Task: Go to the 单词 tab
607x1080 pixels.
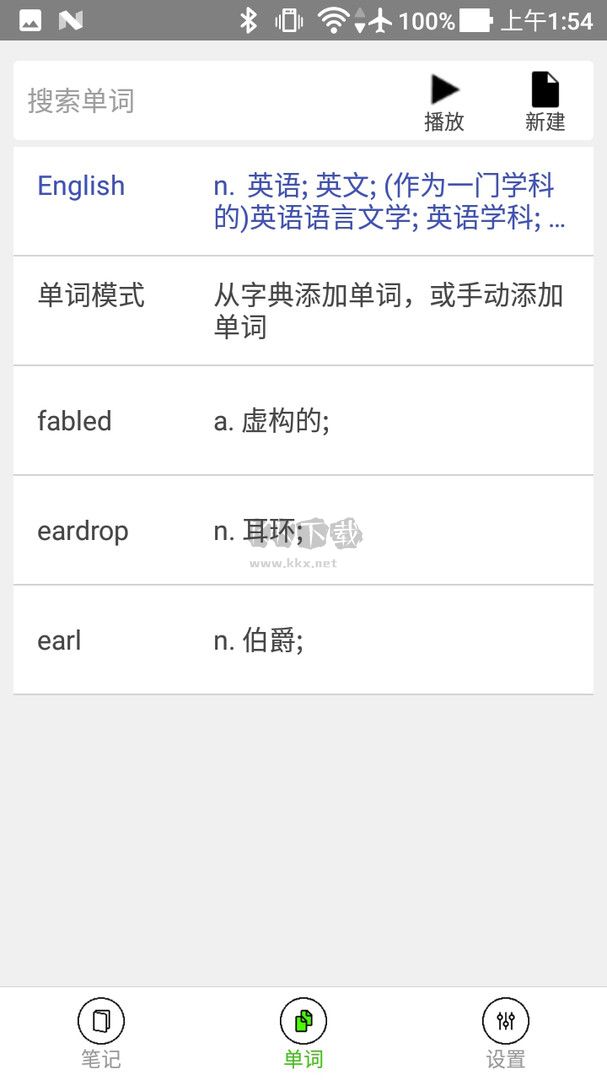Action: (303, 1033)
